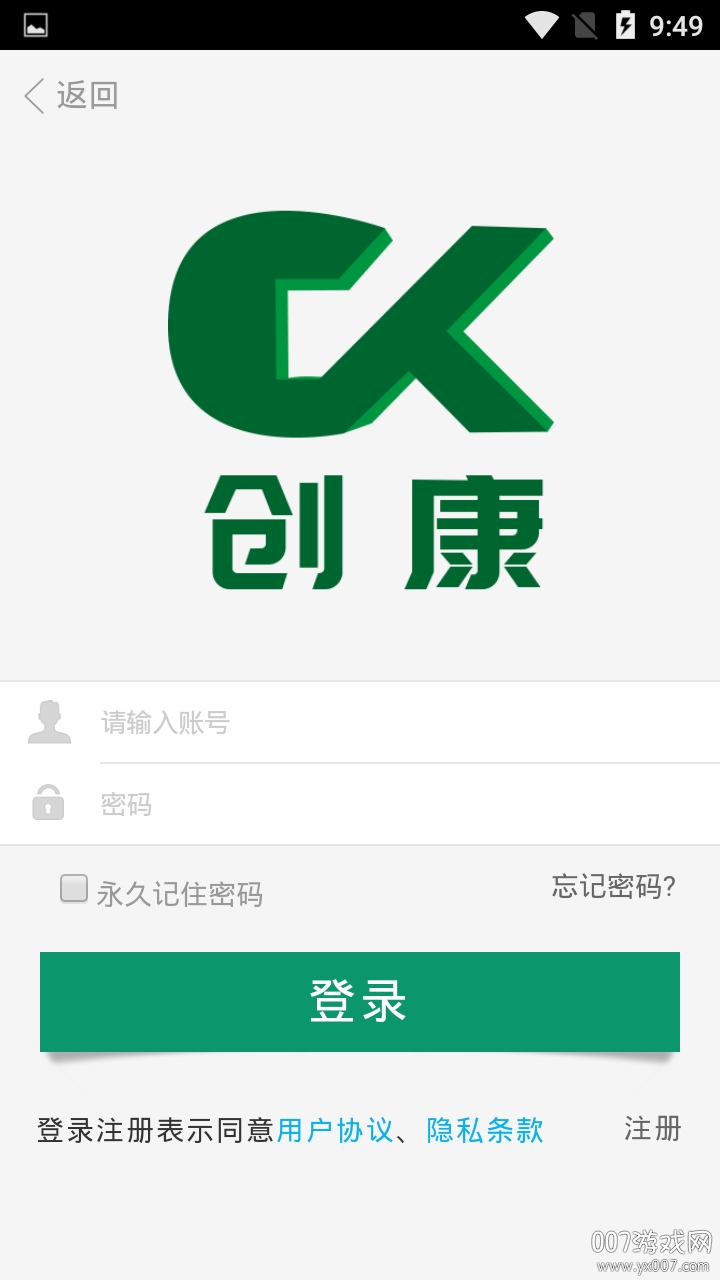
Task: View the 隐私条款 privacy terms
Action: click(485, 1131)
